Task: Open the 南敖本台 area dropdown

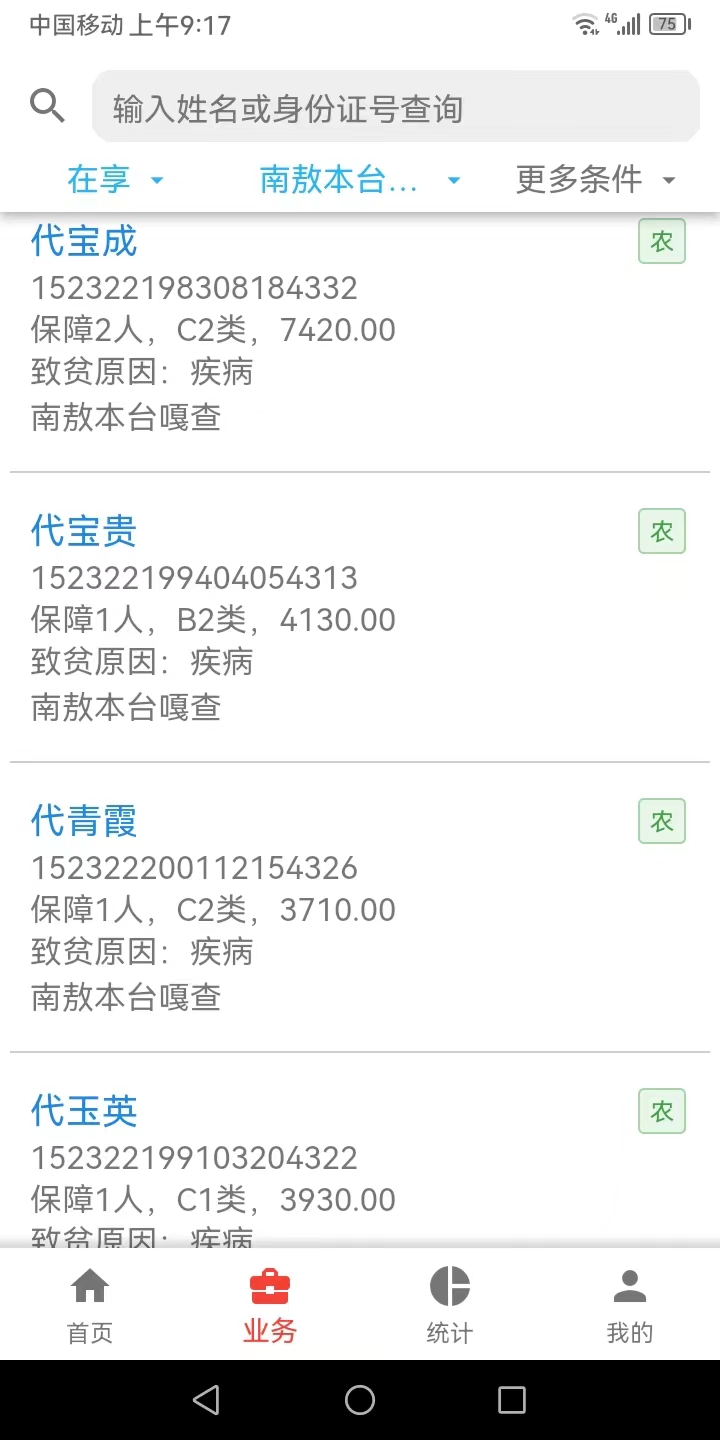Action: coord(360,180)
